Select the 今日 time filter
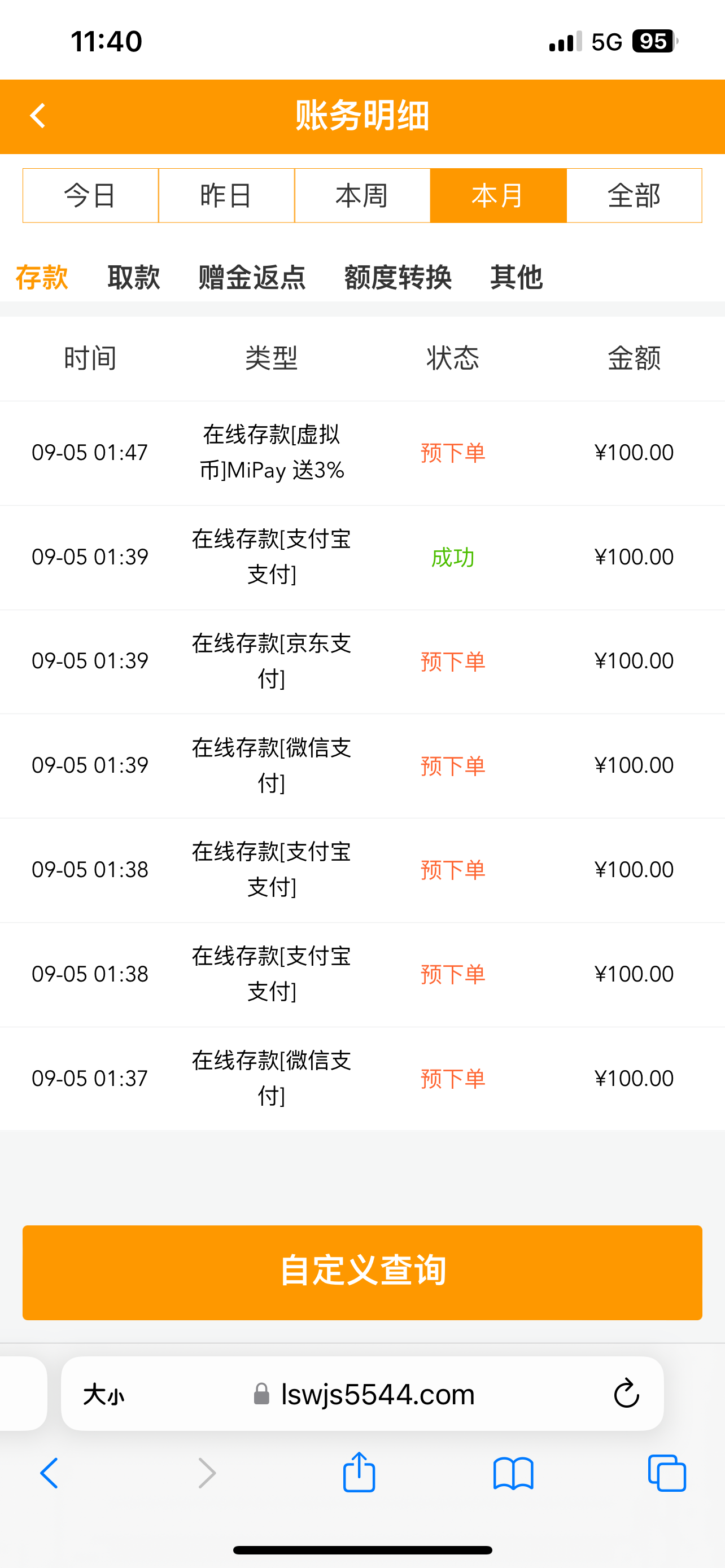Screen dimensions: 725x1568 coord(91,195)
